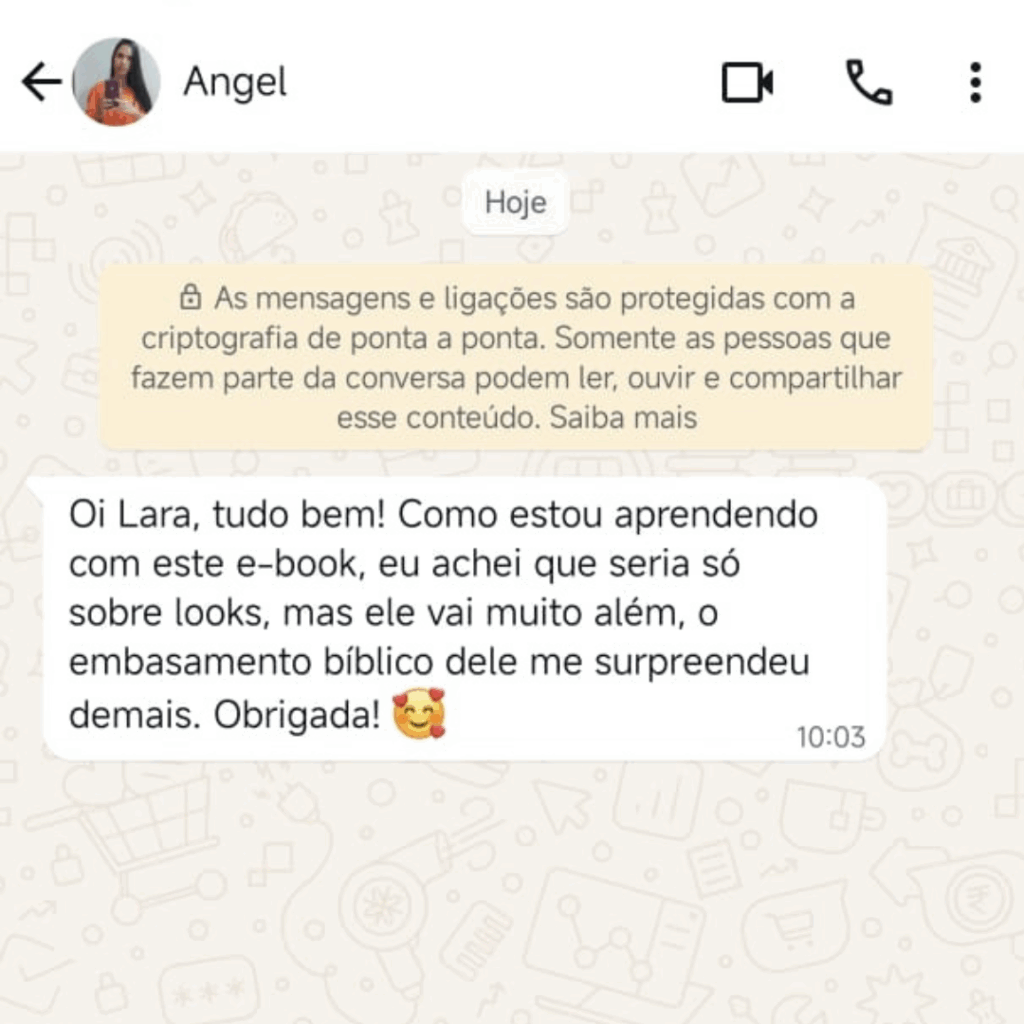Start a video call with Angel
Viewport: 1024px width, 1024px height.
(747, 82)
